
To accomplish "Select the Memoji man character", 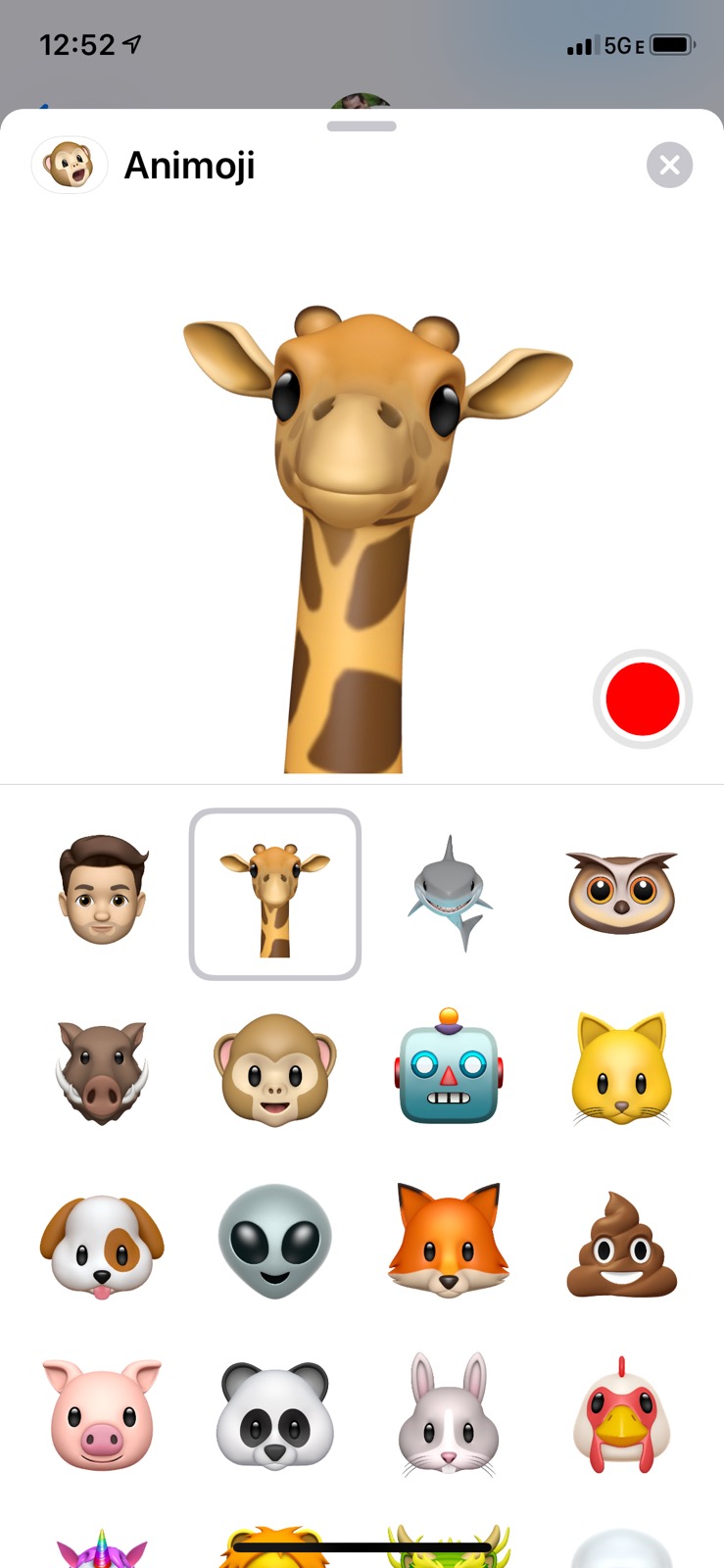I will pos(102,891).
